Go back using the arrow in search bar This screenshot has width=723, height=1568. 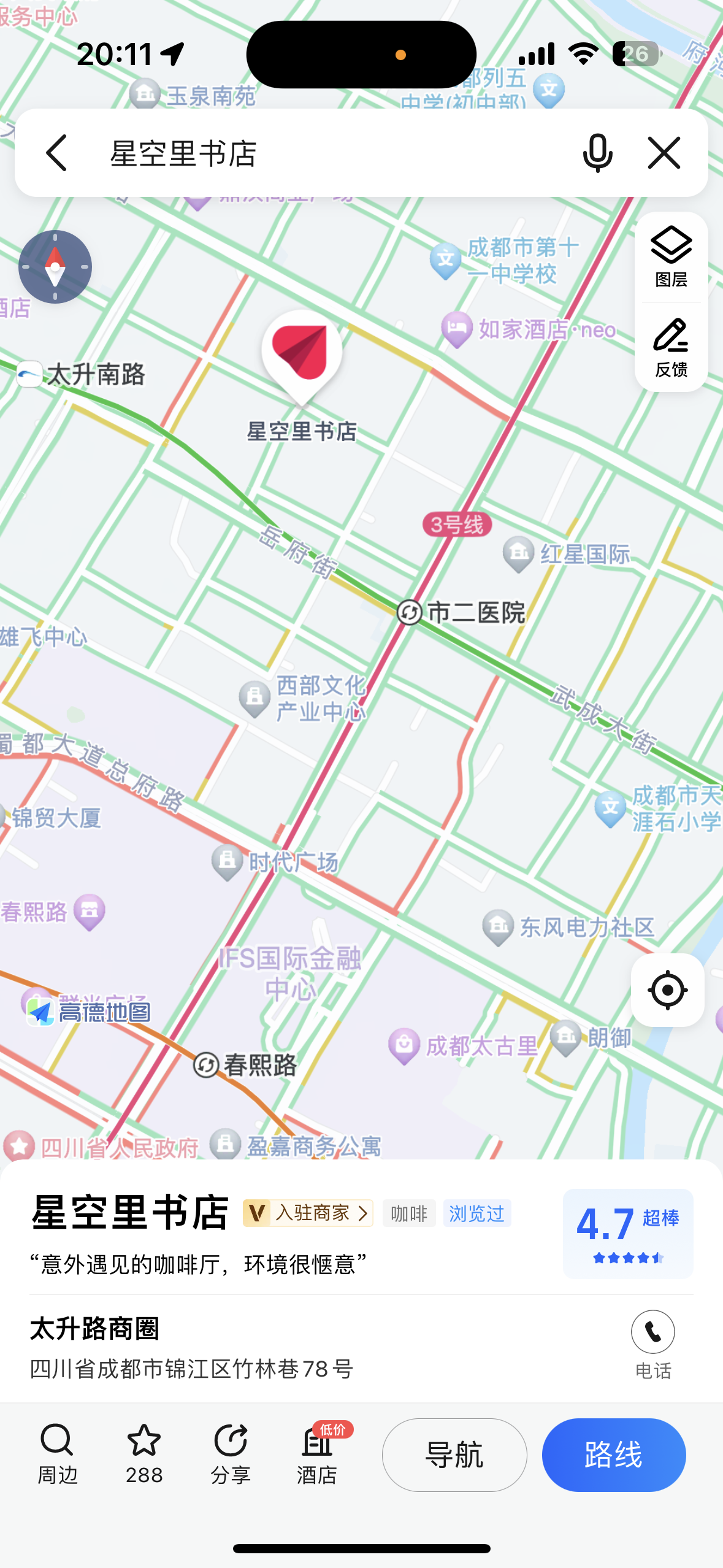point(56,153)
